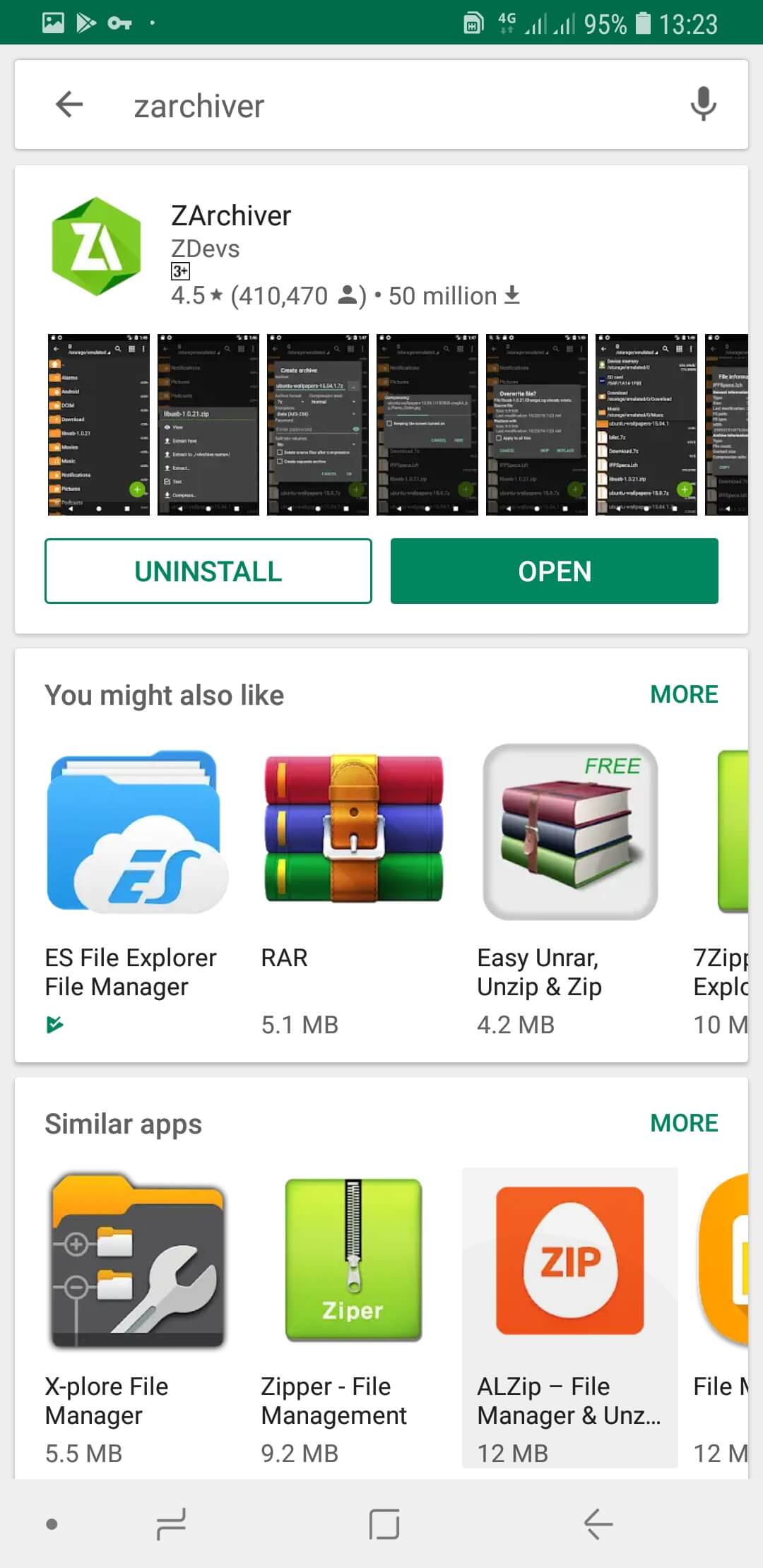Show more under You might also like
This screenshot has width=763, height=1568.
pos(684,694)
